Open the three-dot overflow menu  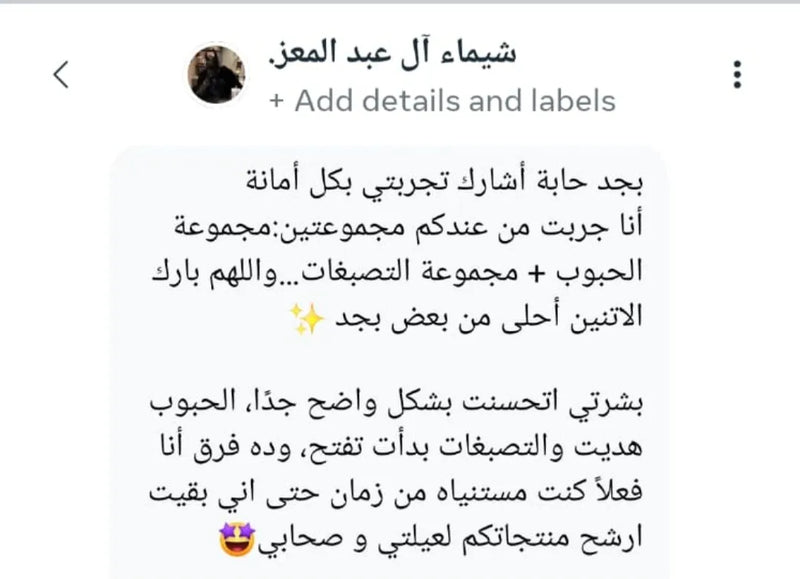tap(737, 75)
